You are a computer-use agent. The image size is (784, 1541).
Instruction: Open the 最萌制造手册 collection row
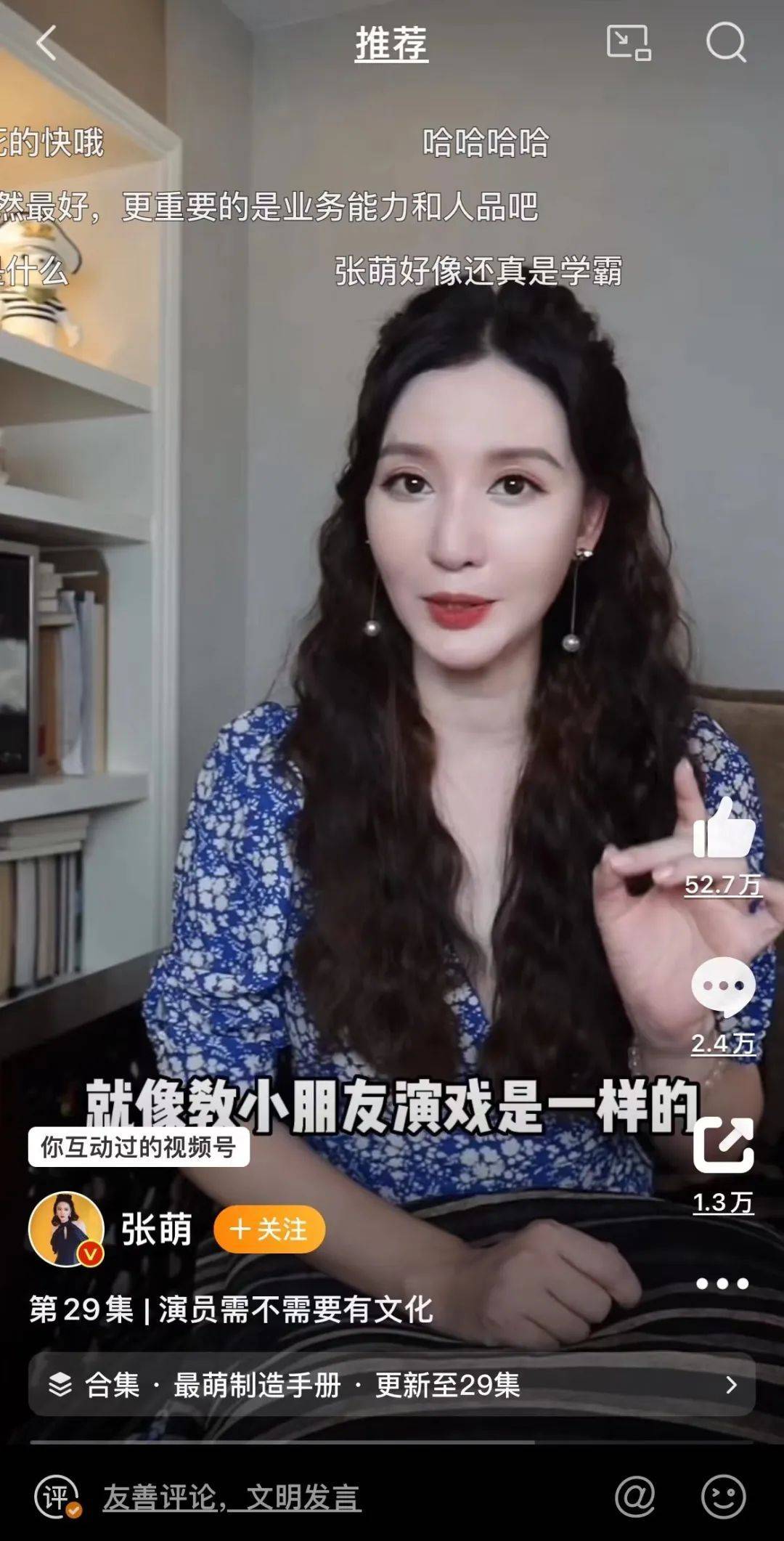pyautogui.click(x=392, y=1385)
